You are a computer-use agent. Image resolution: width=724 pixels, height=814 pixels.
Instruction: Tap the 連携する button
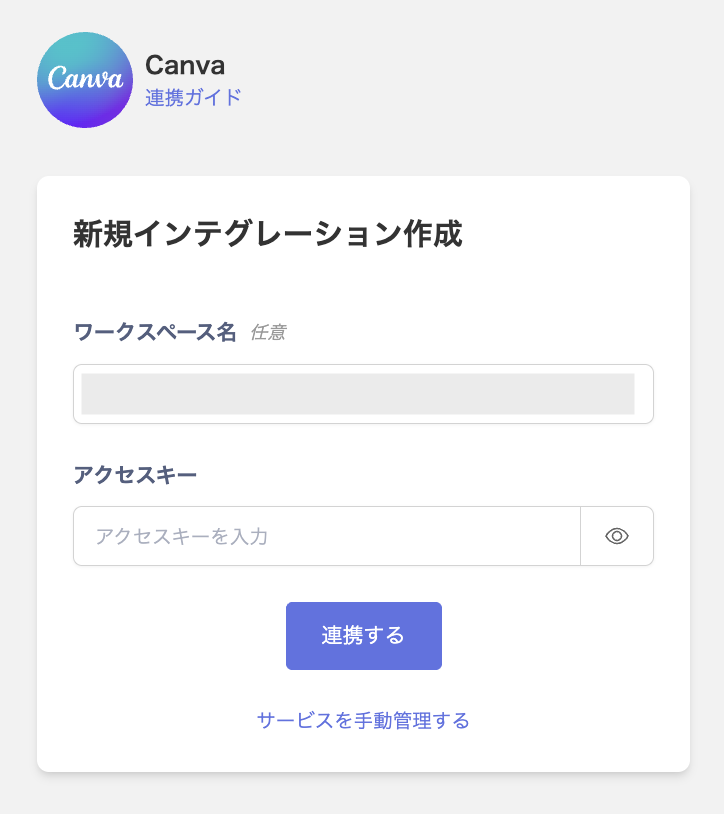(363, 636)
